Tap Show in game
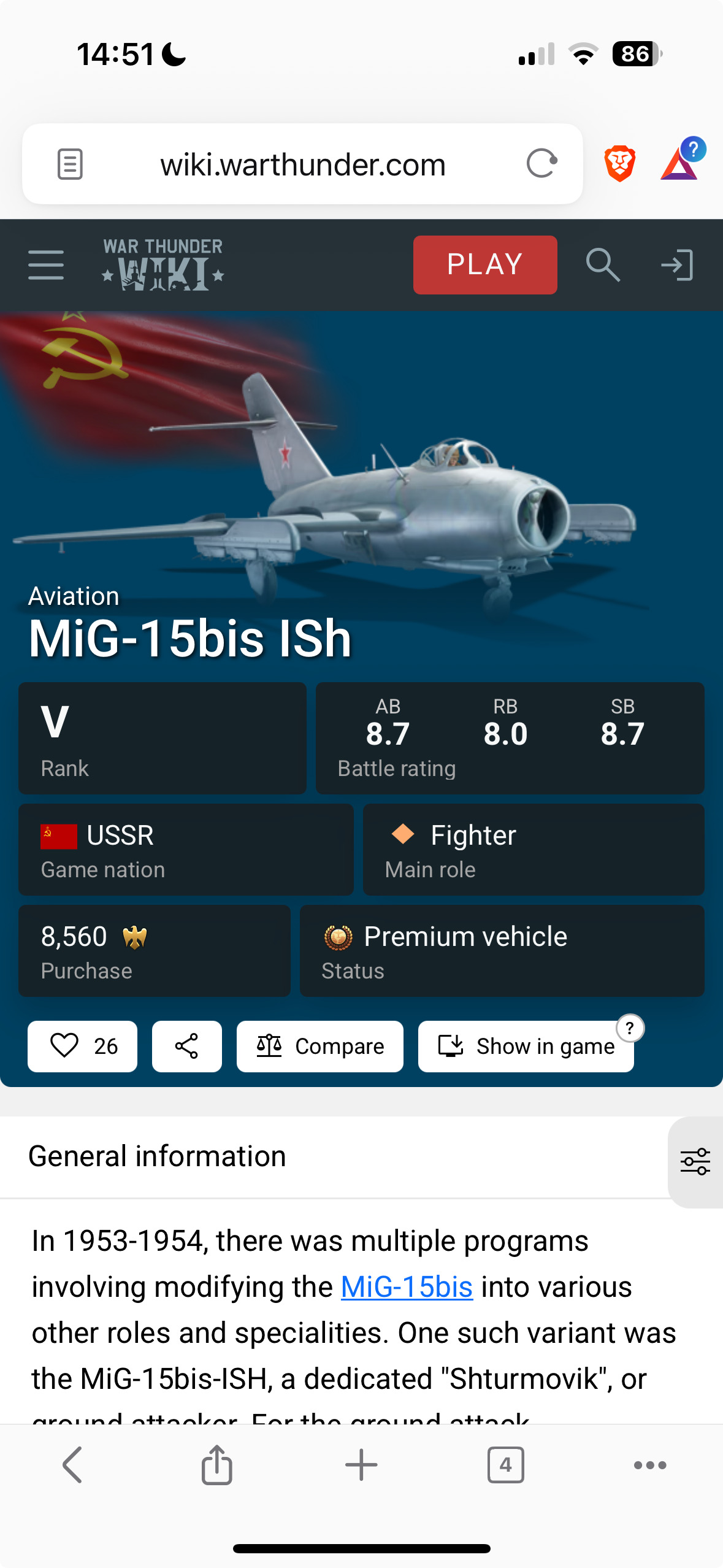723x1568 pixels. pos(526,1047)
